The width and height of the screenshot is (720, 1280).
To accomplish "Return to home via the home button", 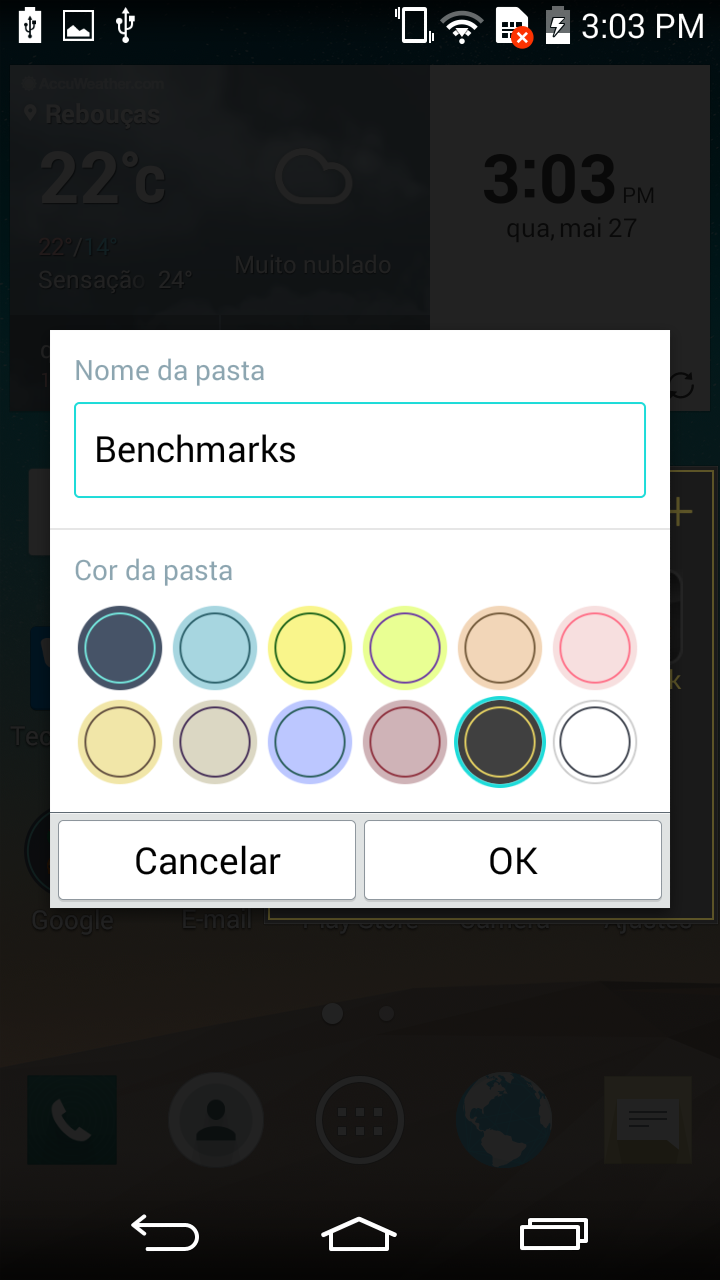I will point(359,1233).
